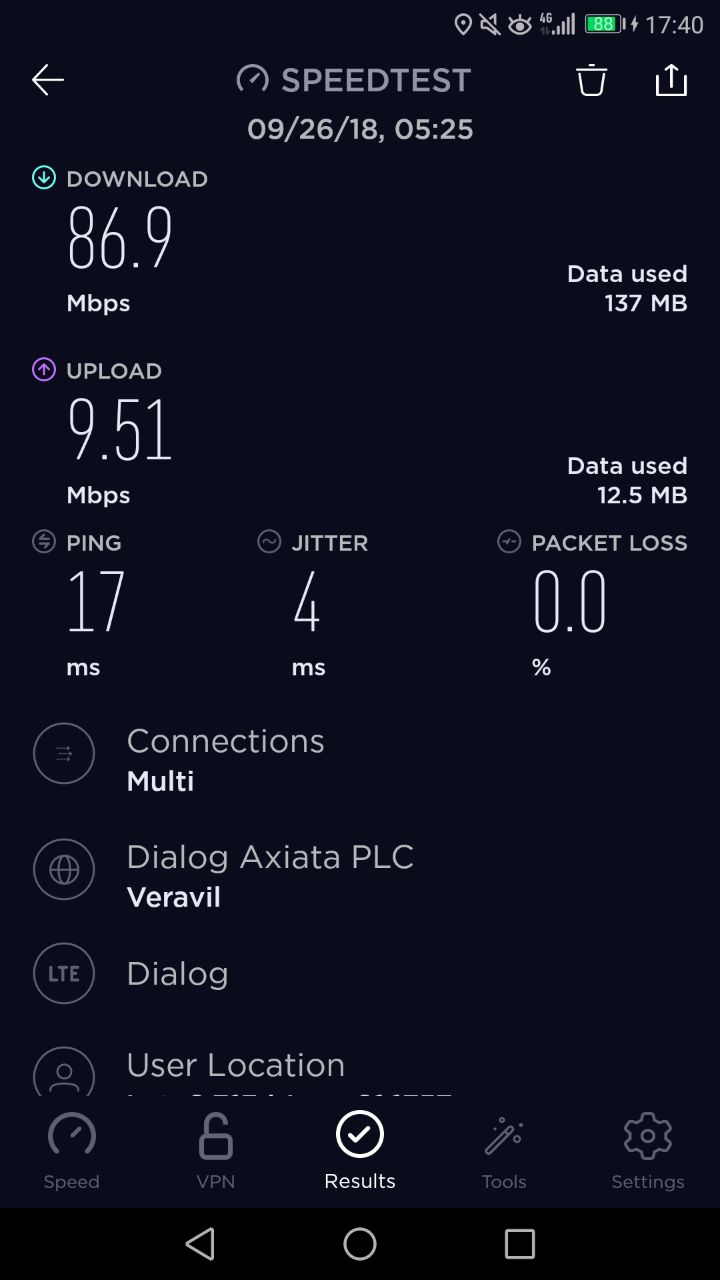Switch to the Speed tab
Viewport: 720px width, 1280px height.
(72, 1151)
